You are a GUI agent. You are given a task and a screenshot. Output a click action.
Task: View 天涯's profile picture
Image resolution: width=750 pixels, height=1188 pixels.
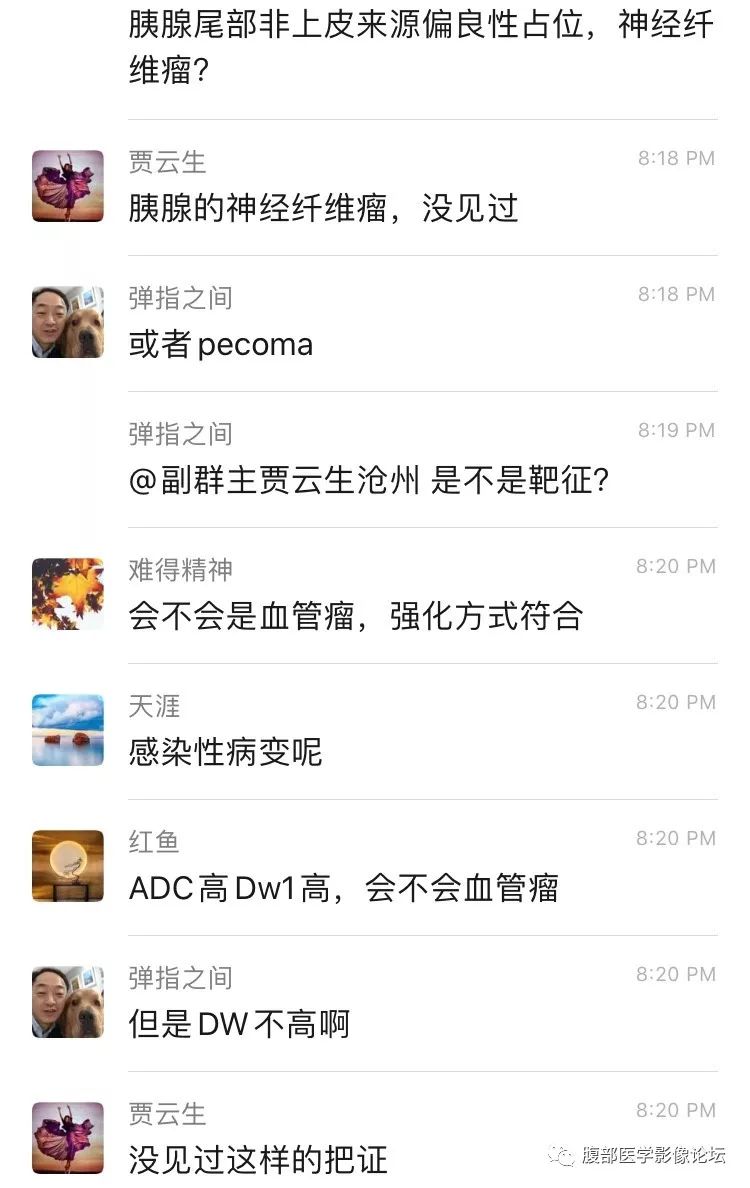tap(68, 730)
